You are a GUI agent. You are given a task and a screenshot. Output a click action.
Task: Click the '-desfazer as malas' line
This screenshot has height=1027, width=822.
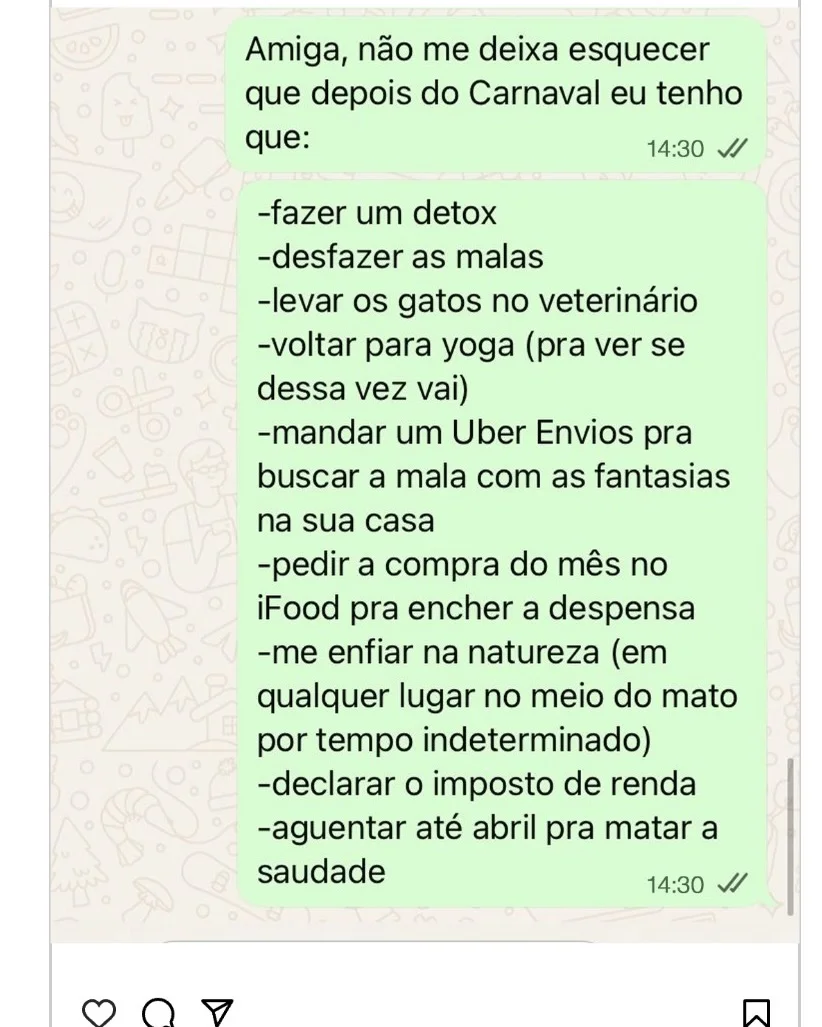400,256
